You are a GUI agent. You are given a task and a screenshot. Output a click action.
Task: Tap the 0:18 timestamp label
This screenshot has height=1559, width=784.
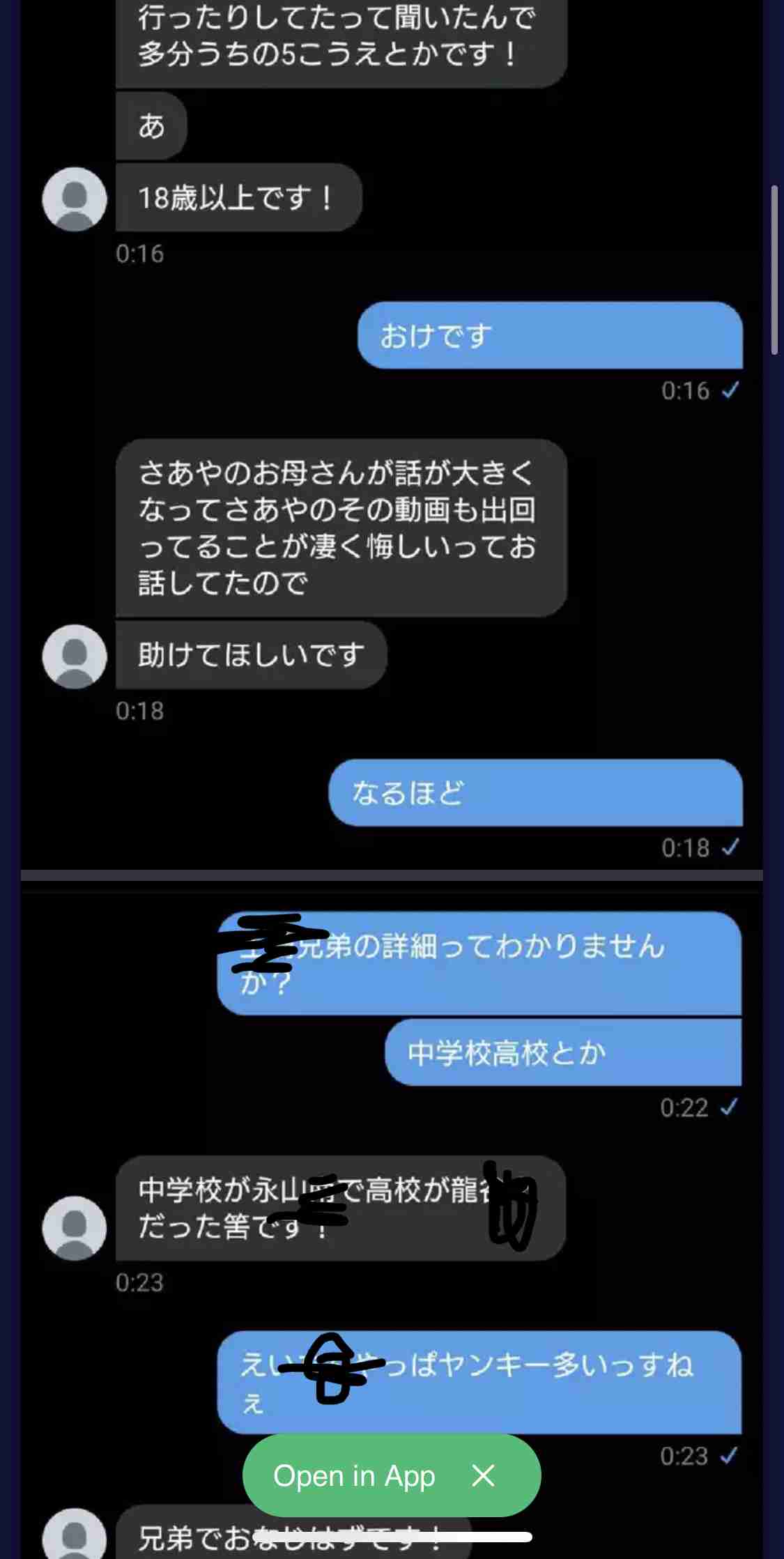click(x=139, y=712)
